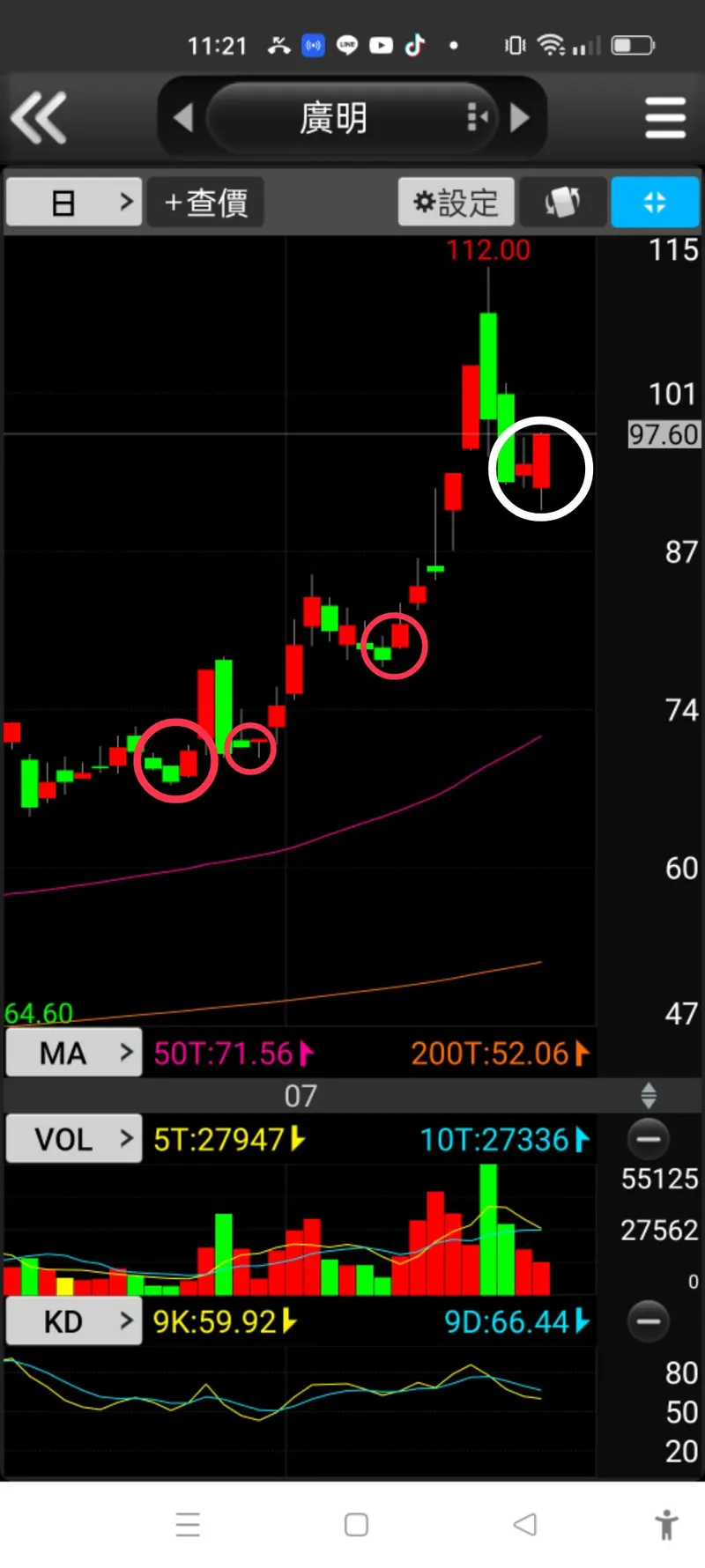The image size is (705, 1568).
Task: Tap the system back button
Action: click(525, 1524)
